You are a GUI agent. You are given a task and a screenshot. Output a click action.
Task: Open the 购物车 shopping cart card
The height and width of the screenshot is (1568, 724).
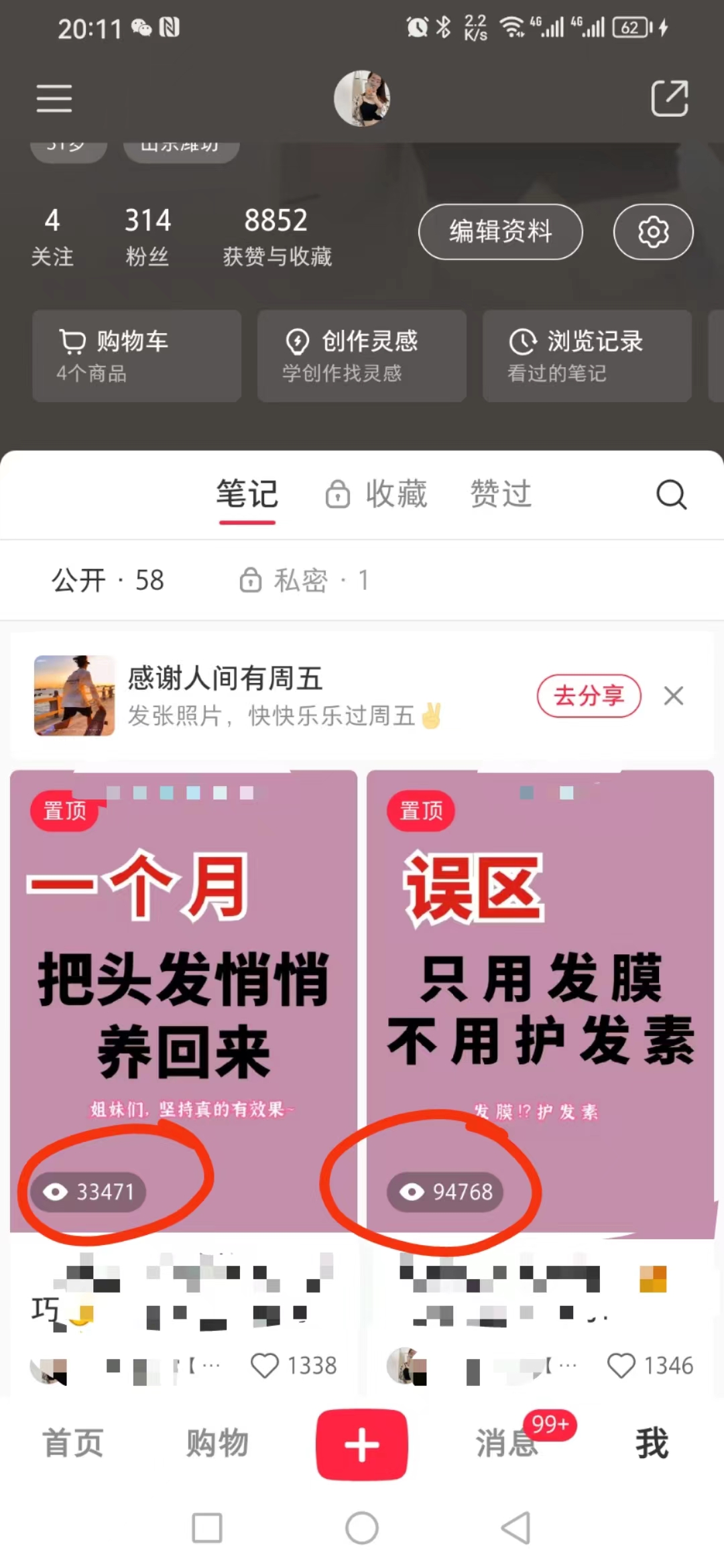(137, 356)
